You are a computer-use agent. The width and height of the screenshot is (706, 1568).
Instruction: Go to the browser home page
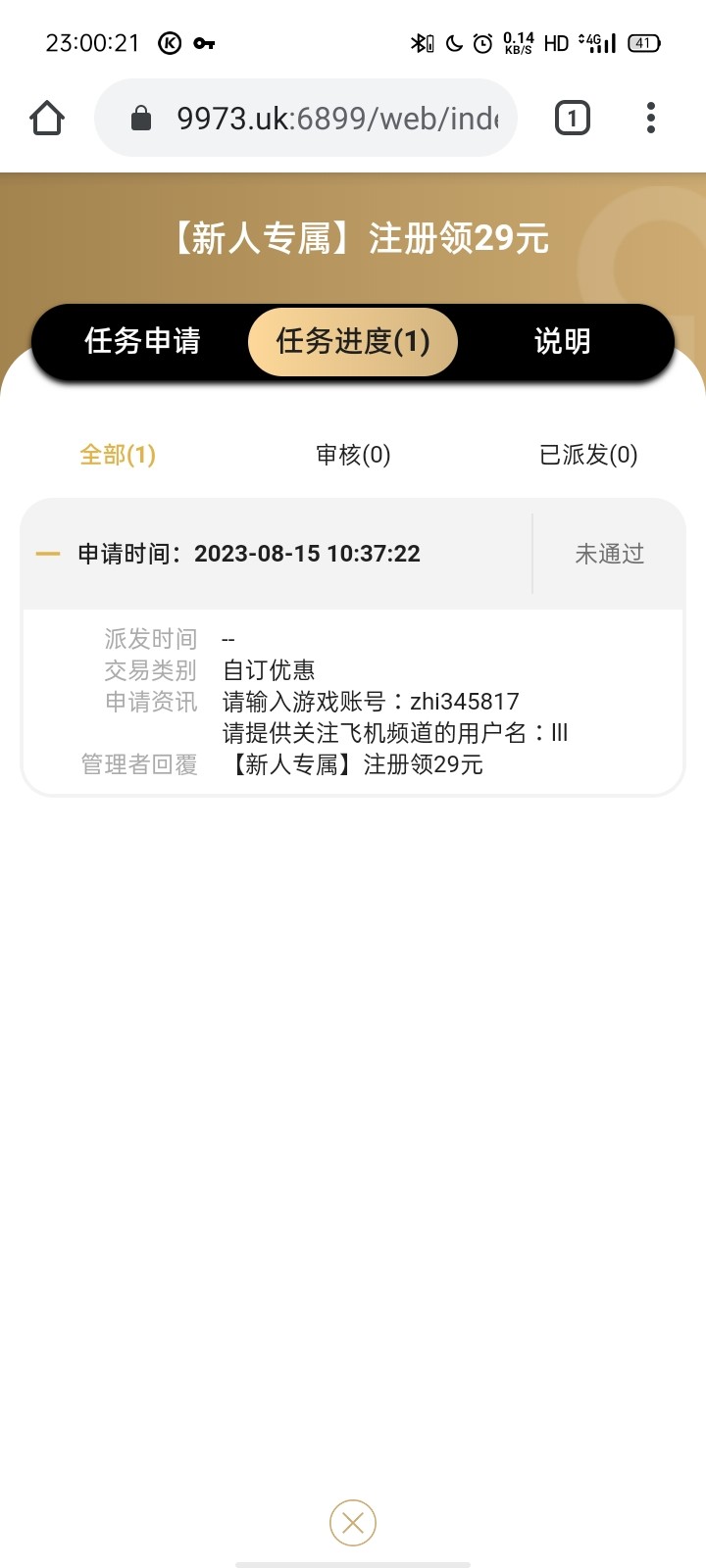pyautogui.click(x=47, y=119)
